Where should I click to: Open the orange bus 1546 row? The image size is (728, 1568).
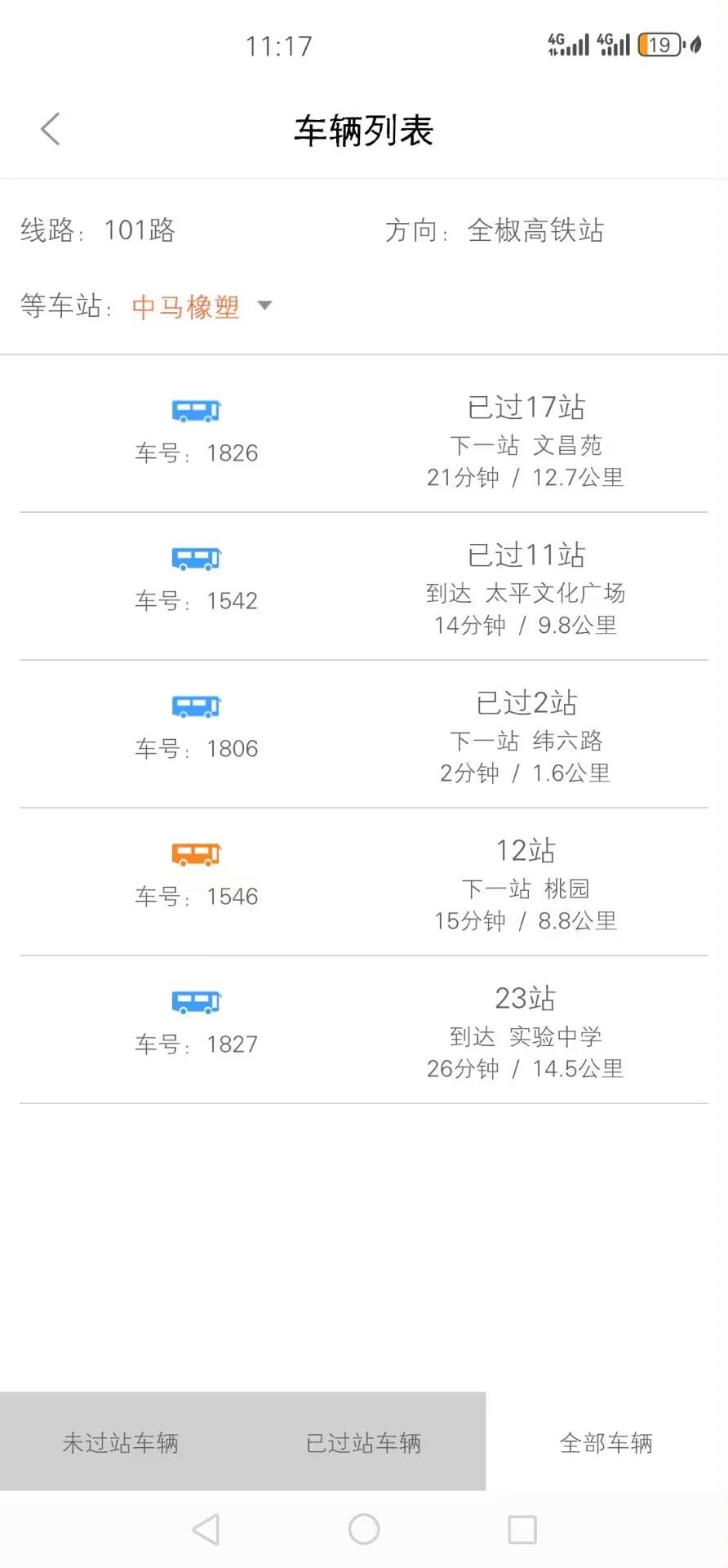coord(364,883)
